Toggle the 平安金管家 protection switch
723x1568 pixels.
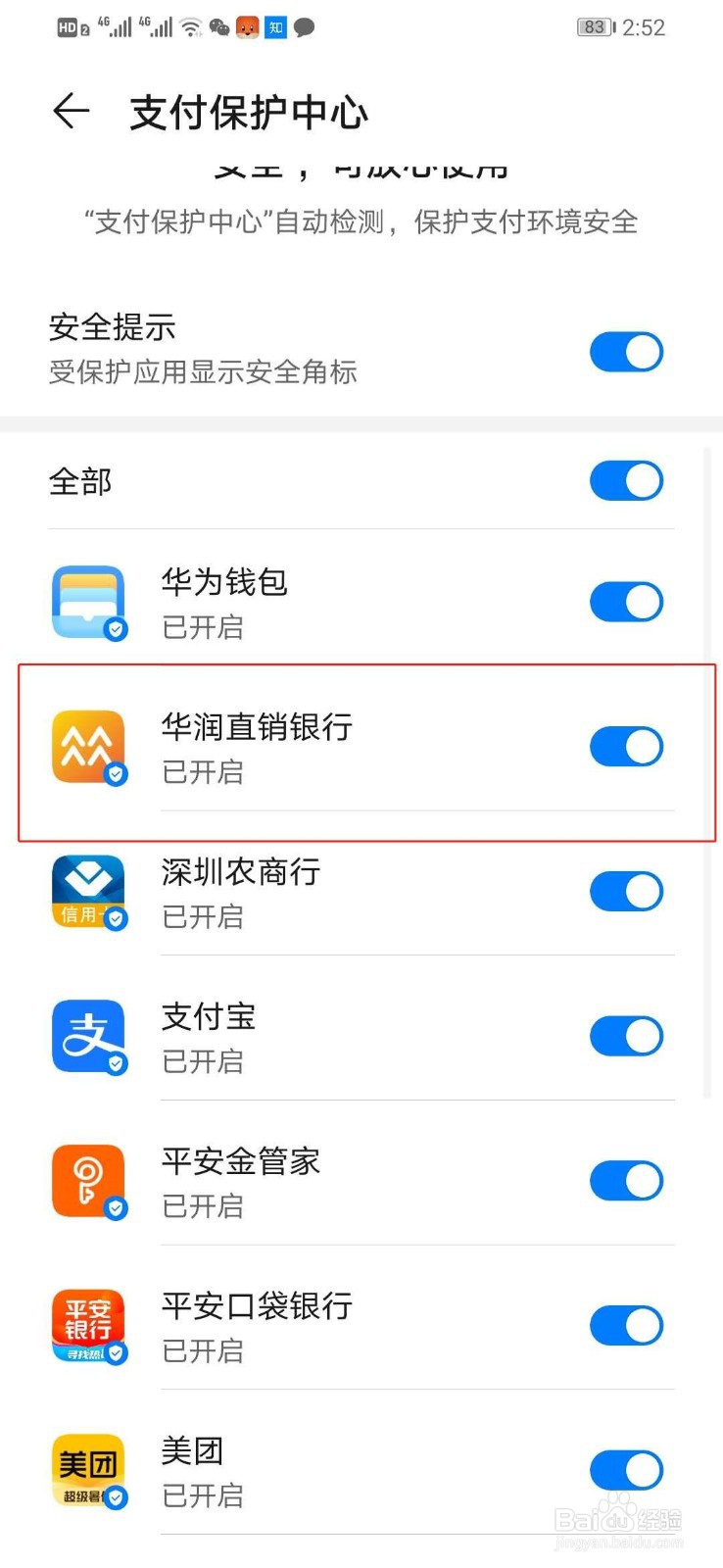point(626,1180)
